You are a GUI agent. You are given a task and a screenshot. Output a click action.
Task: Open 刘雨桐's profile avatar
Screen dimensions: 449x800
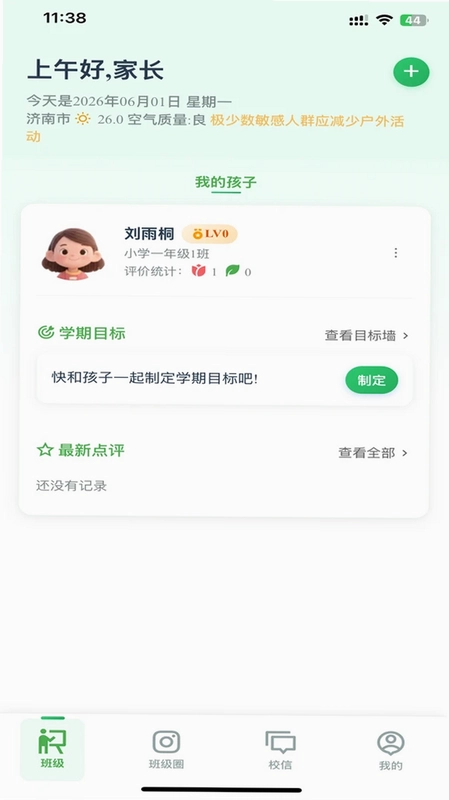point(73,254)
